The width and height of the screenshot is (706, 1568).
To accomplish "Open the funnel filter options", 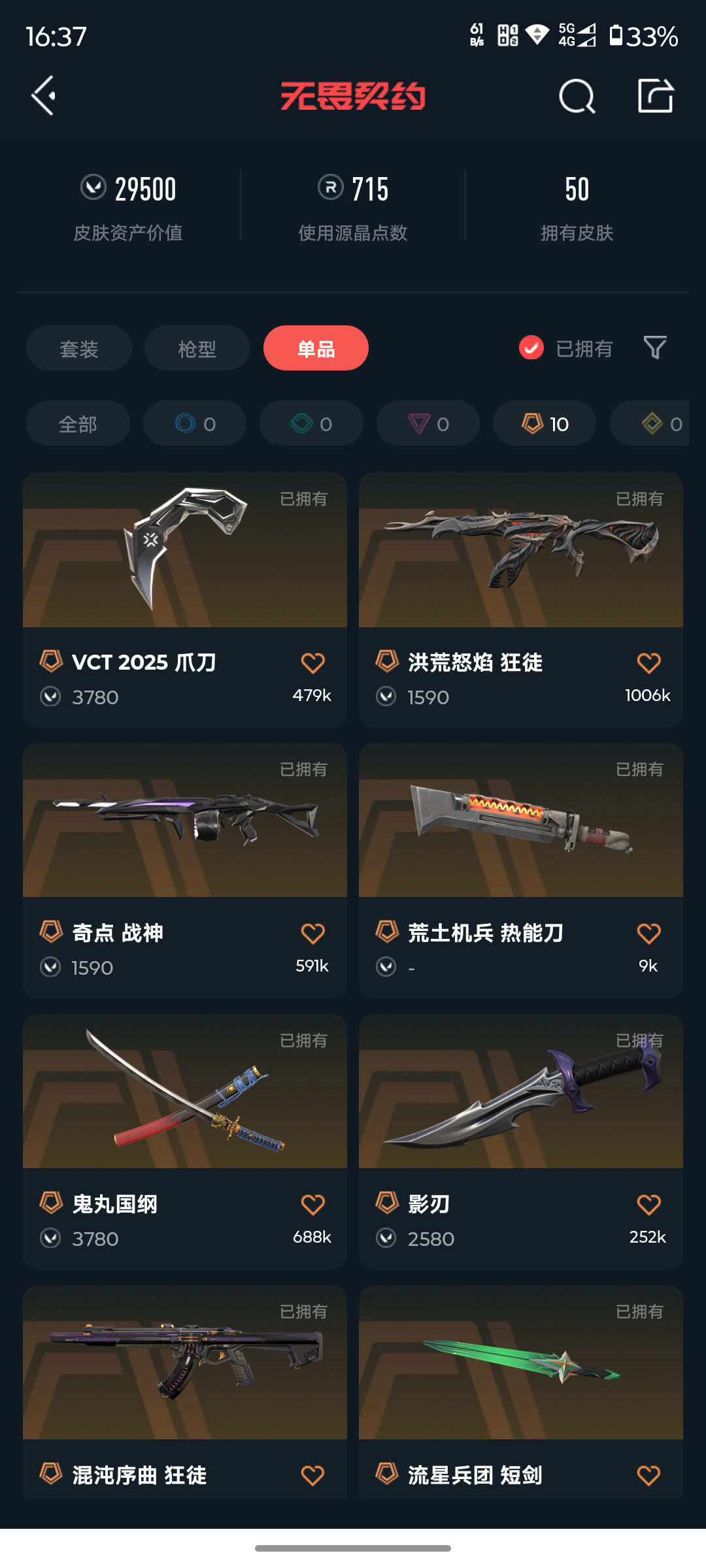I will (x=655, y=348).
